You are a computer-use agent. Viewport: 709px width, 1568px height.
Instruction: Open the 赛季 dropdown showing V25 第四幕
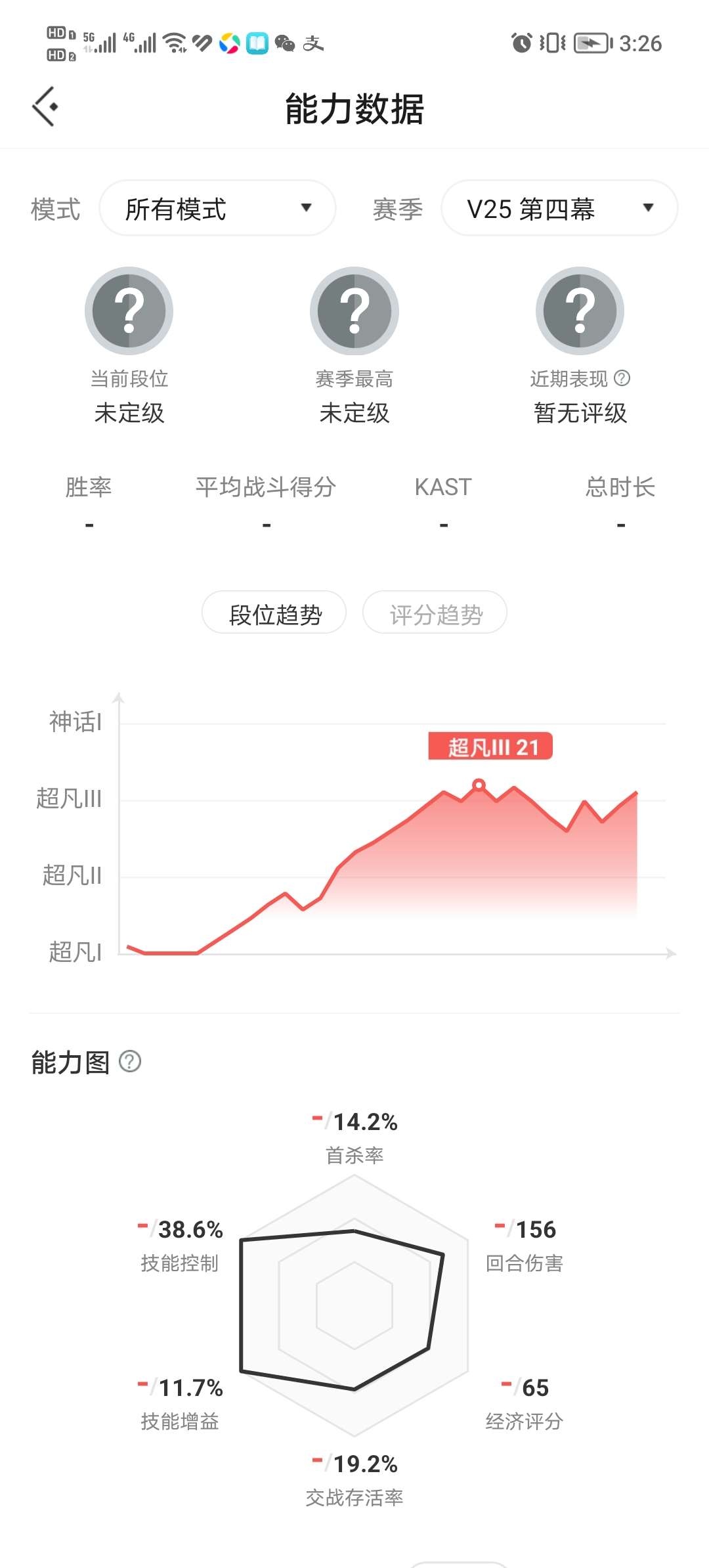click(559, 209)
